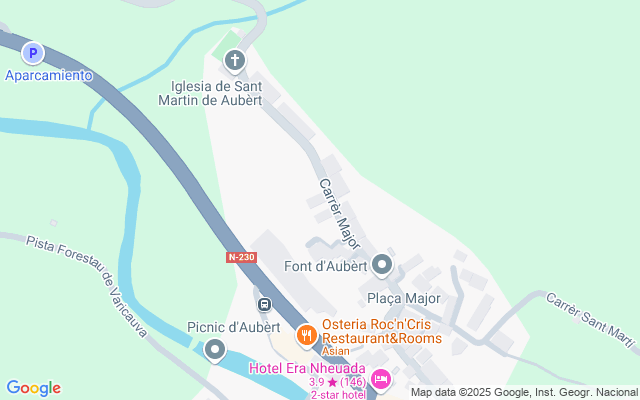This screenshot has width=640, height=400.
Task: Select the Font d'Aubèrt place marker
Action: coord(382,266)
